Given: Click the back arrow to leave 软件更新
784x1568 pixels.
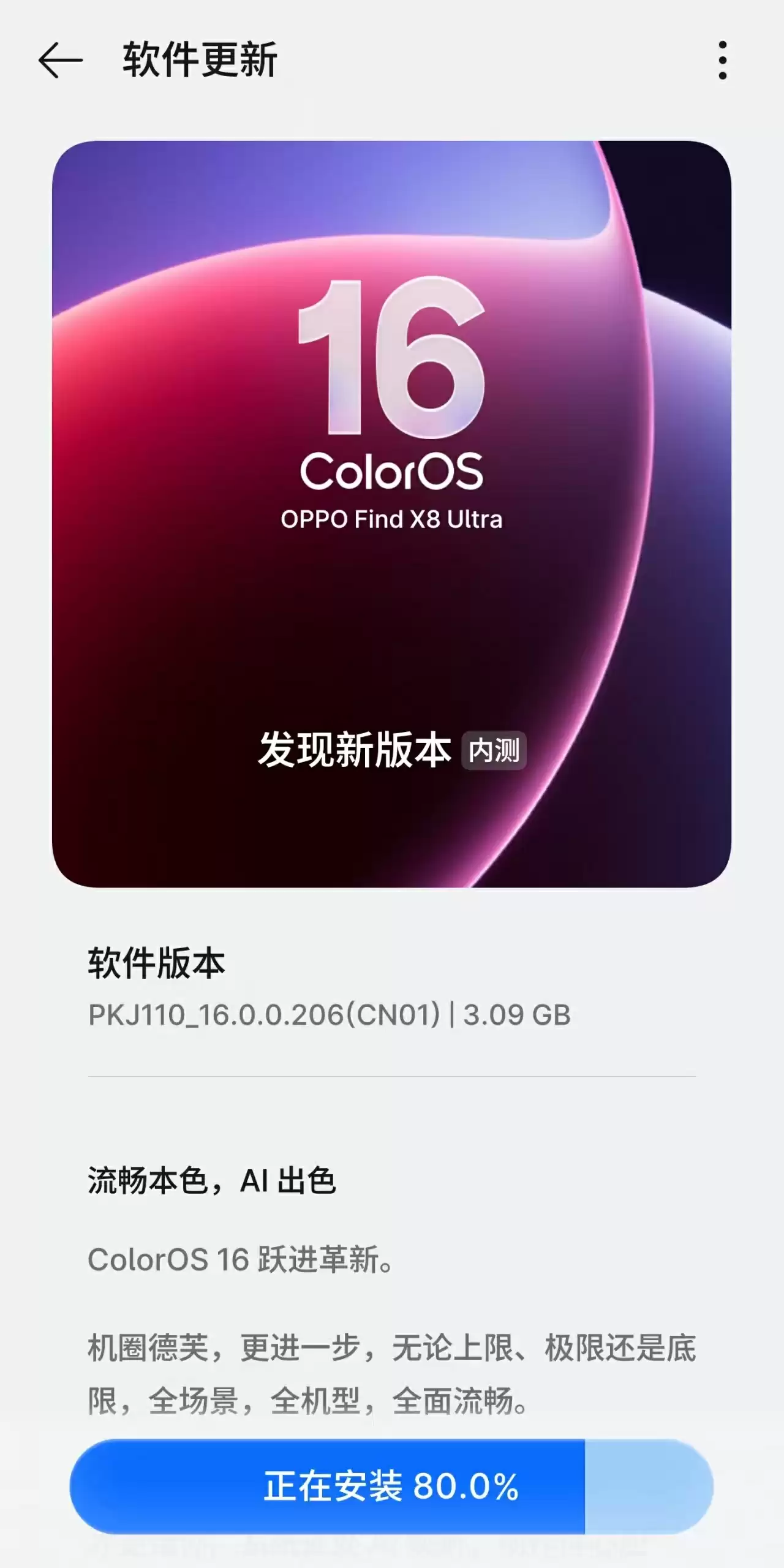Looking at the screenshot, I should [58, 60].
